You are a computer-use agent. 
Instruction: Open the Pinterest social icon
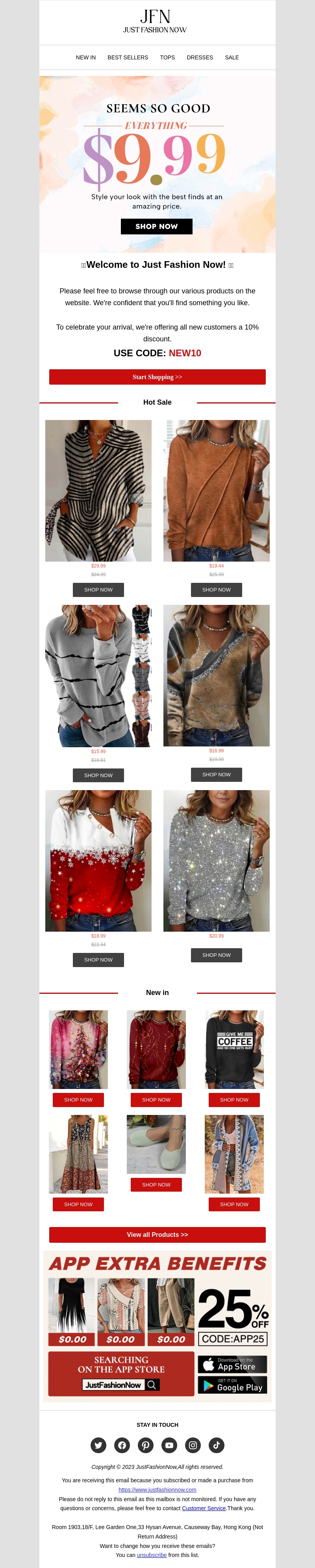pyautogui.click(x=146, y=1445)
